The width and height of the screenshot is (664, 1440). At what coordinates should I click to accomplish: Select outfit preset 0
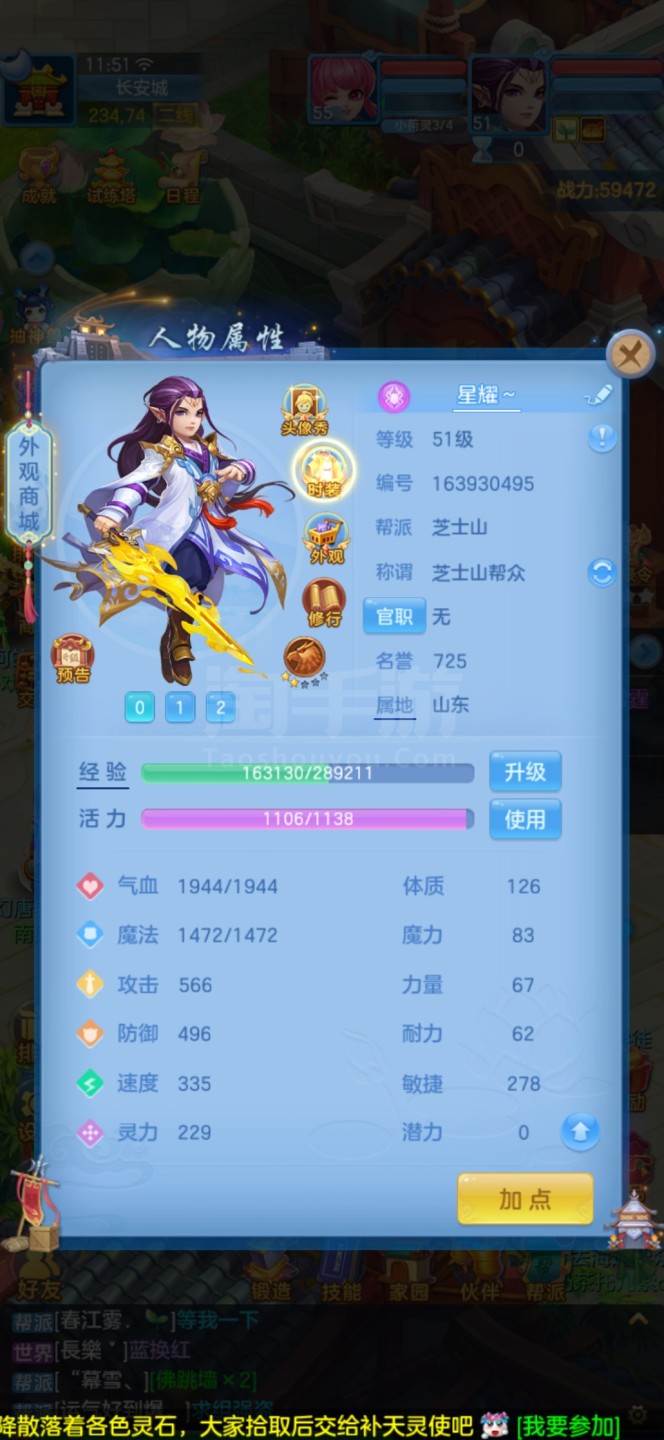[139, 708]
